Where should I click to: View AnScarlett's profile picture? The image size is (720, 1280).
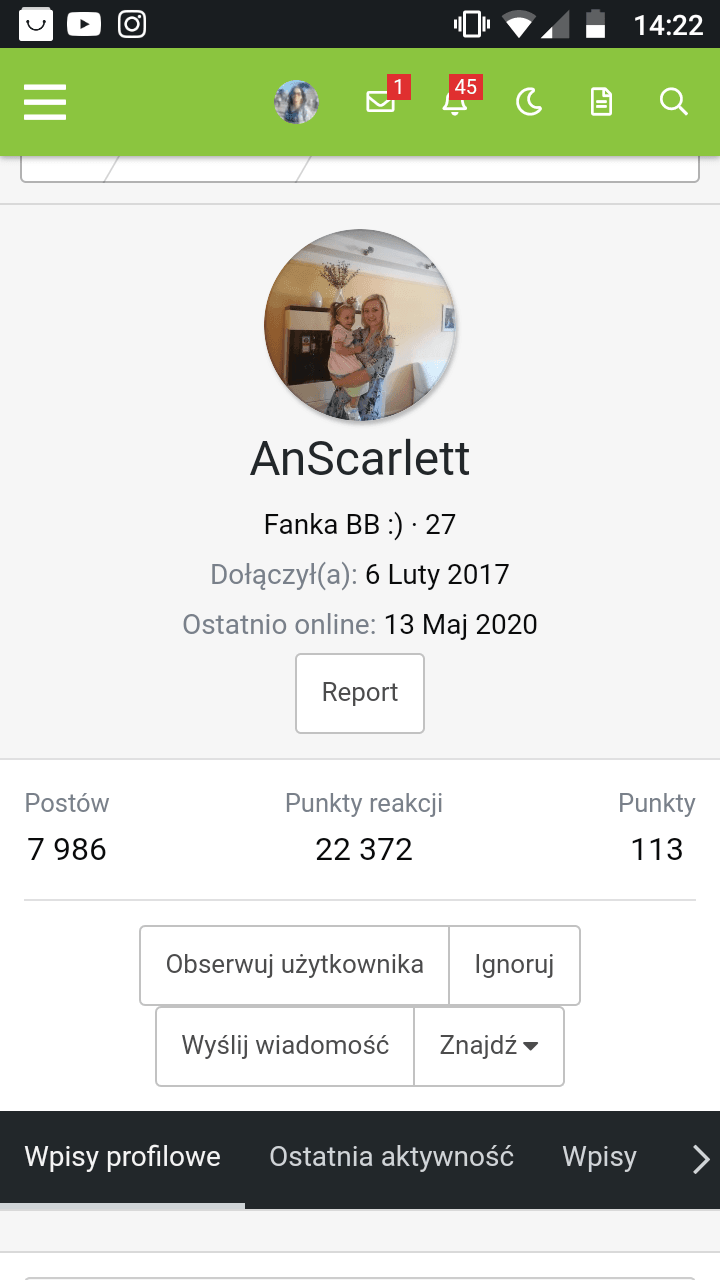pyautogui.click(x=360, y=325)
